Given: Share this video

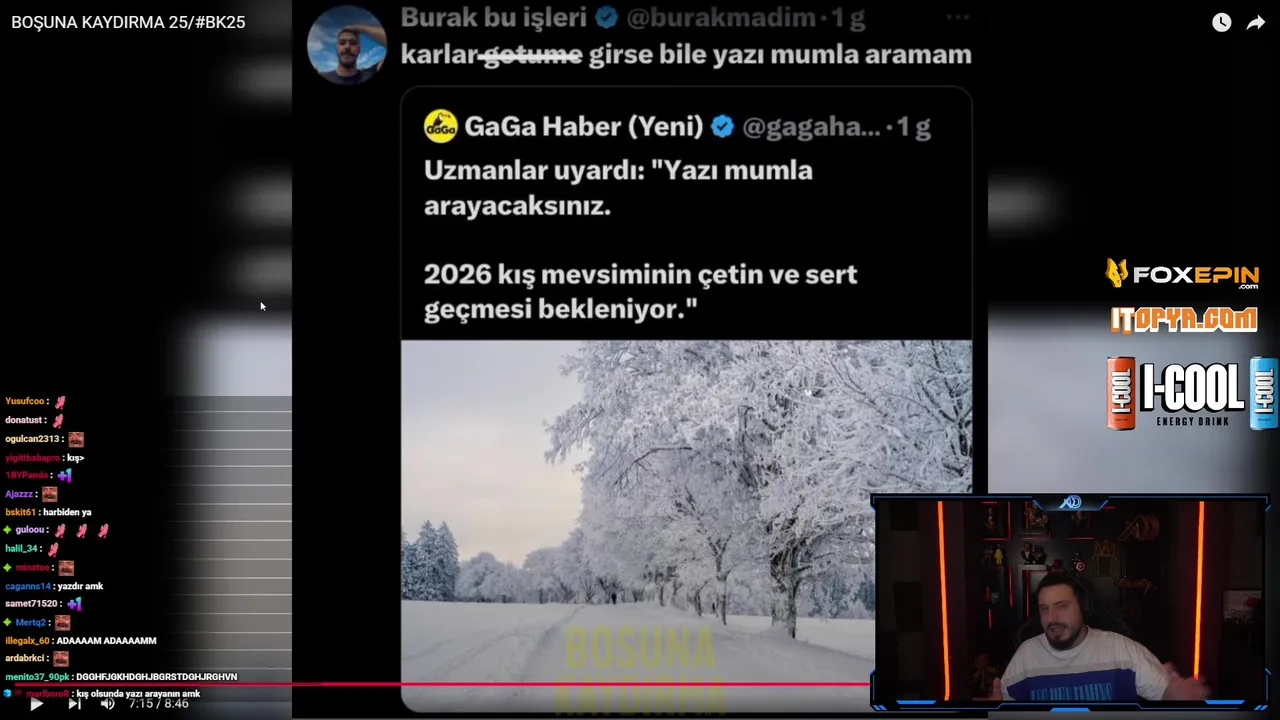Looking at the screenshot, I should [1255, 22].
